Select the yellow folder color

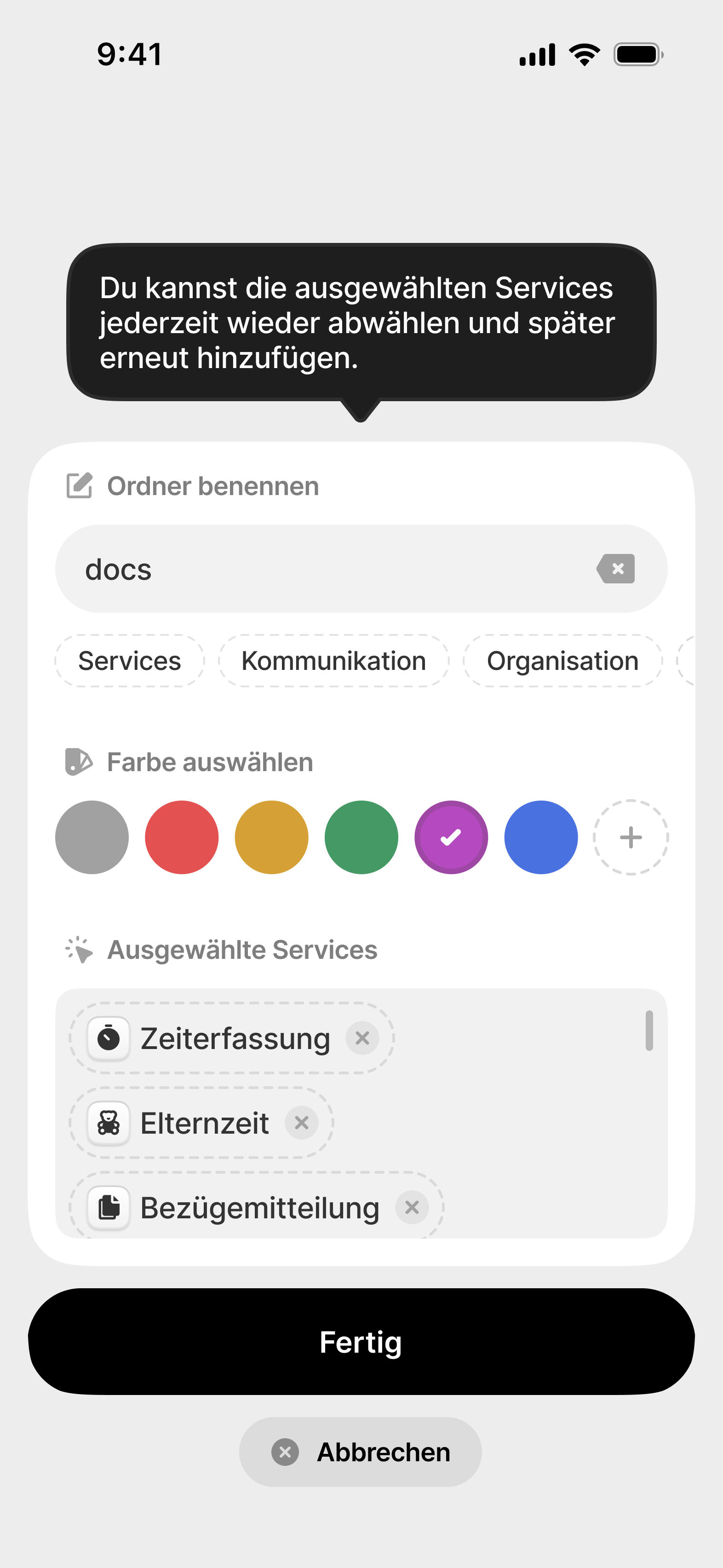(x=271, y=837)
